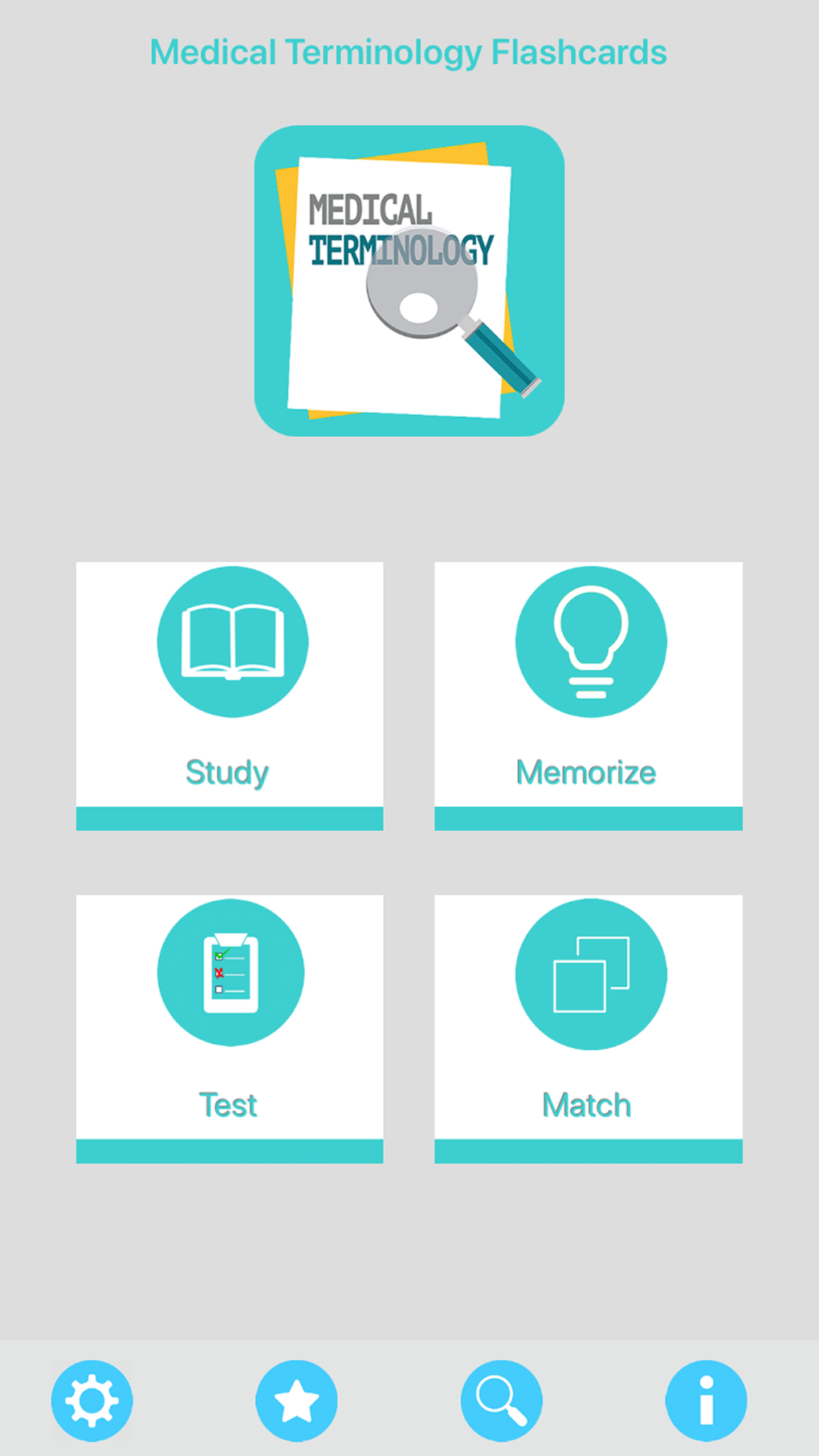Tap the overlapping squares icon on Match card
The height and width of the screenshot is (1456, 819).
point(589,973)
